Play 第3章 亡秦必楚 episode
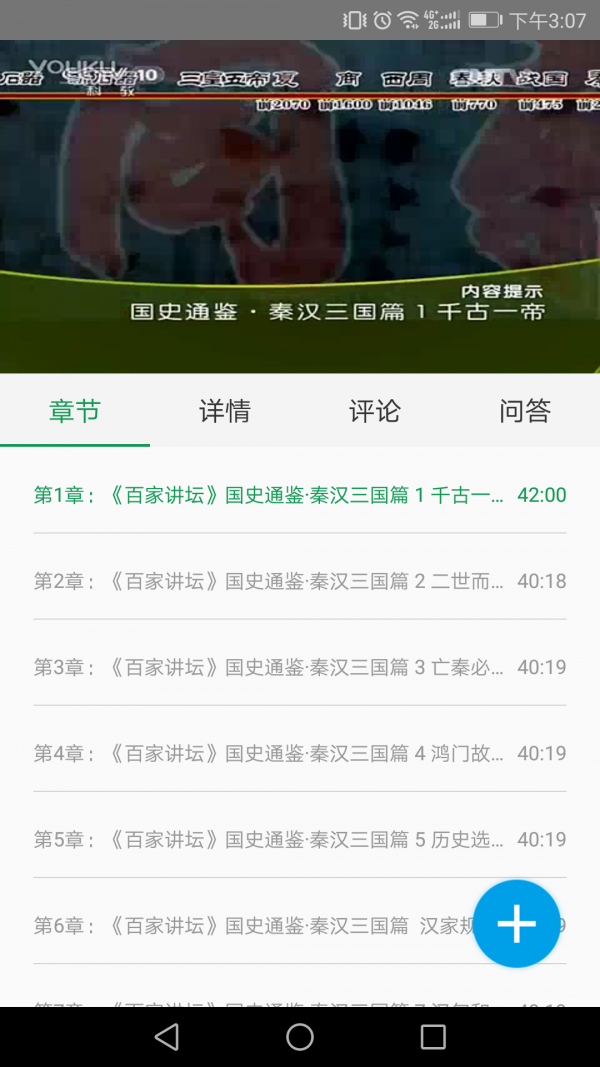This screenshot has width=600, height=1067. coord(270,667)
